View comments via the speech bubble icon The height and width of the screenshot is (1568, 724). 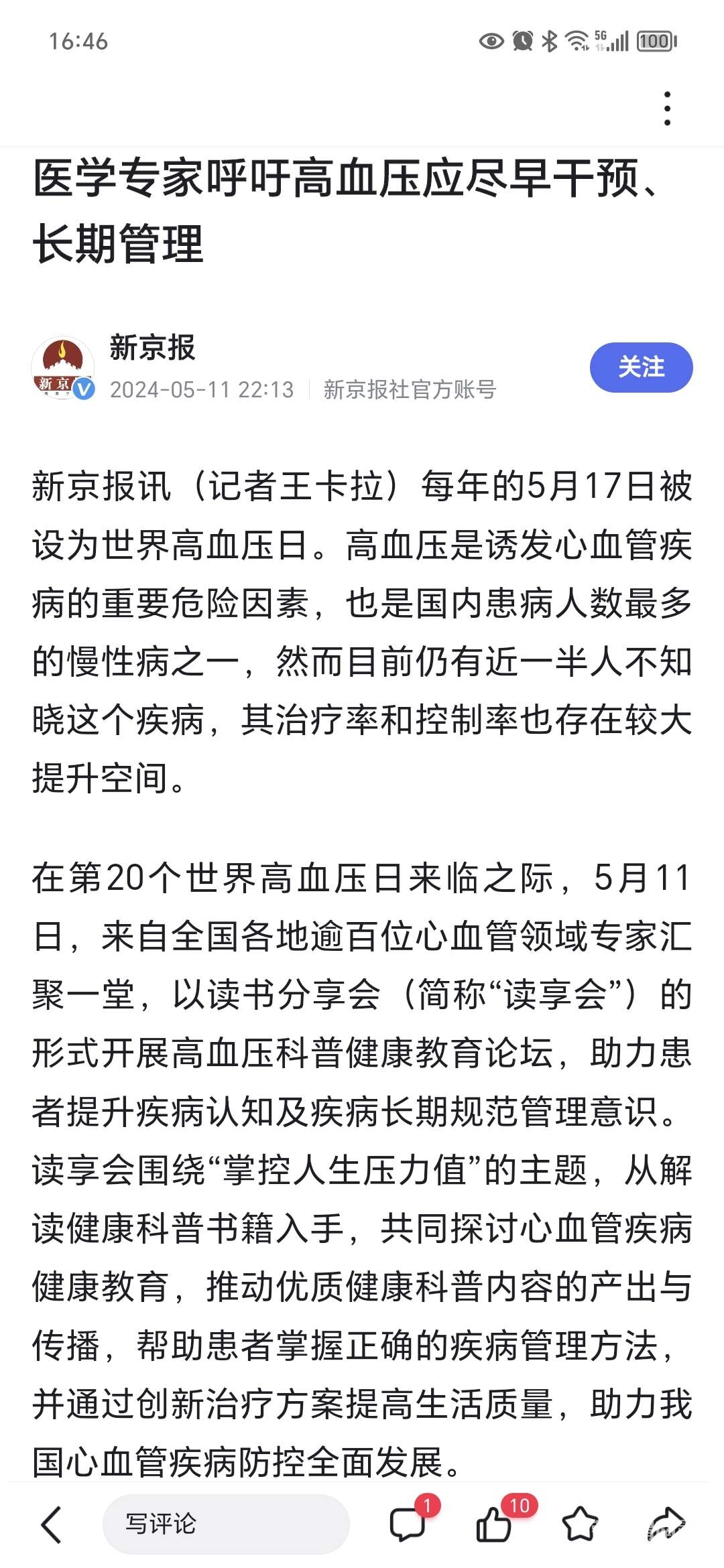point(408,1524)
